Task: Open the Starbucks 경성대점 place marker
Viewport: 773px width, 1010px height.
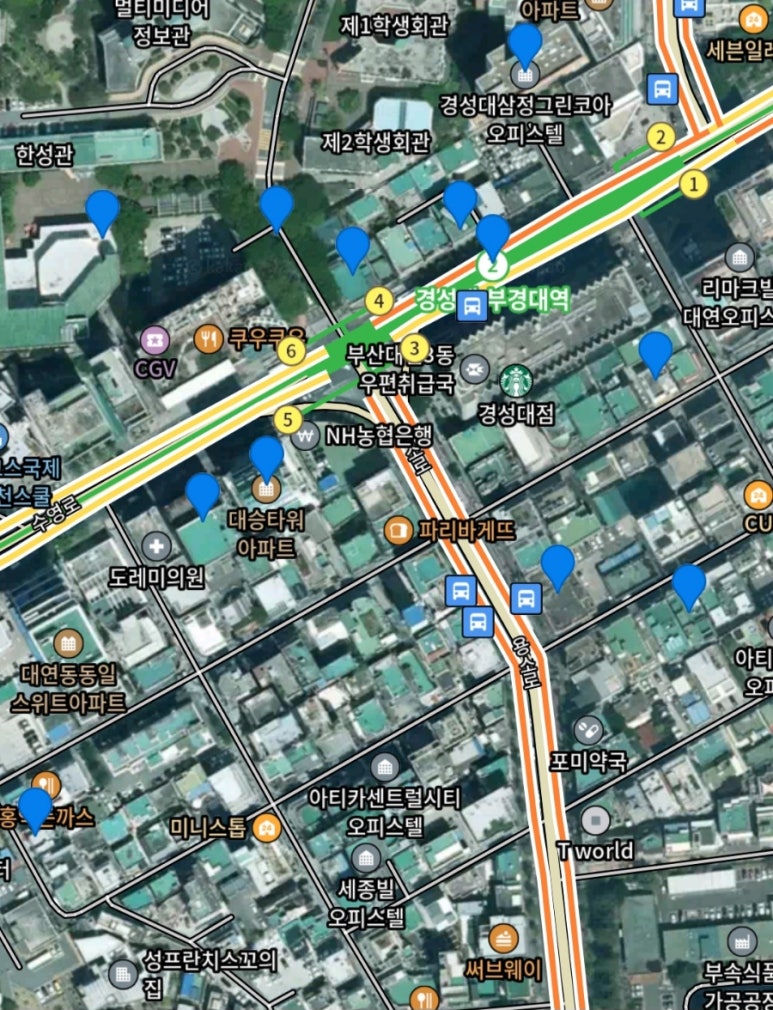Action: (516, 379)
